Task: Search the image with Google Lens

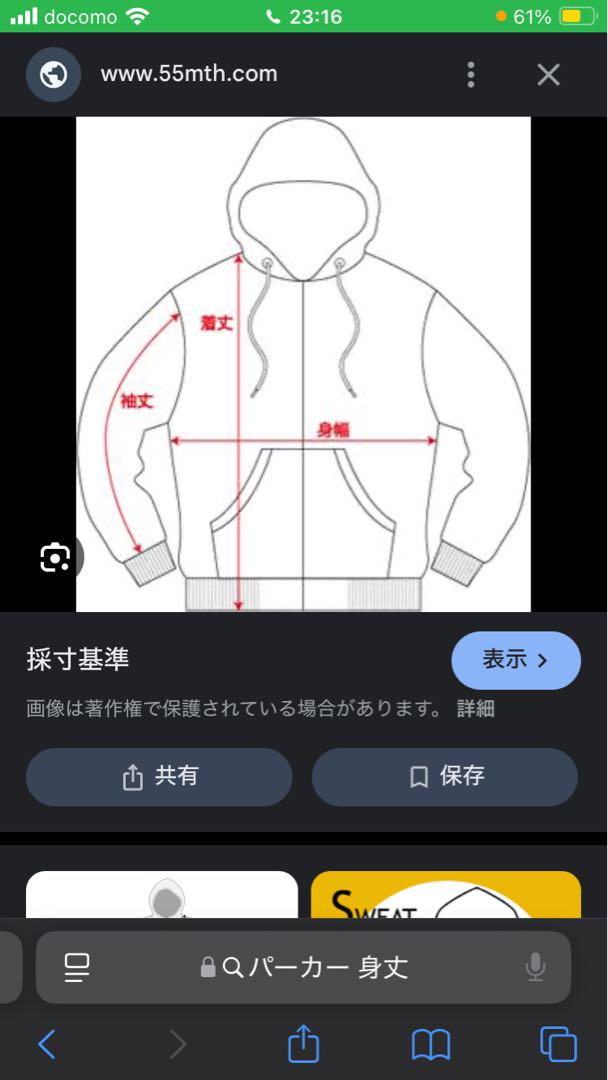Action: [x=55, y=557]
